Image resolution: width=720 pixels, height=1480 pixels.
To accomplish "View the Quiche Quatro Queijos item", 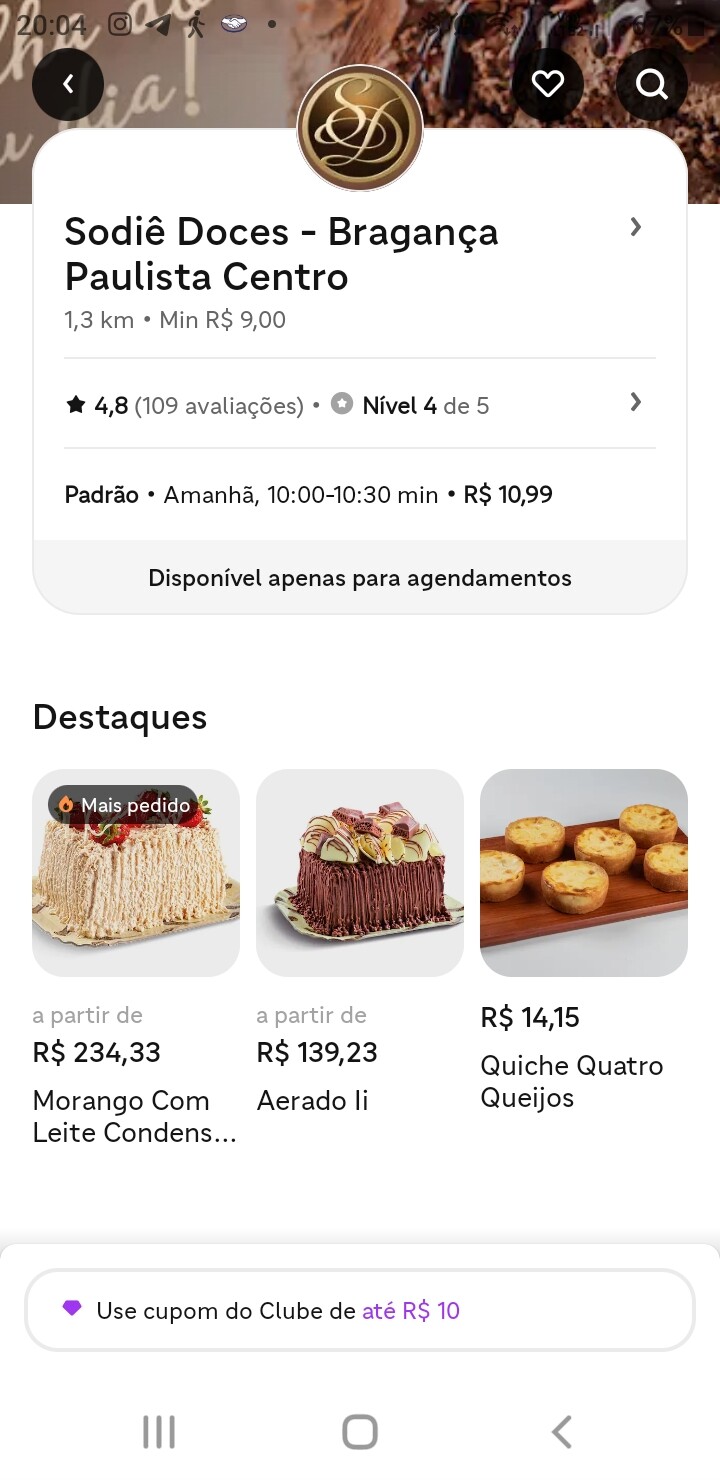I will tap(584, 873).
